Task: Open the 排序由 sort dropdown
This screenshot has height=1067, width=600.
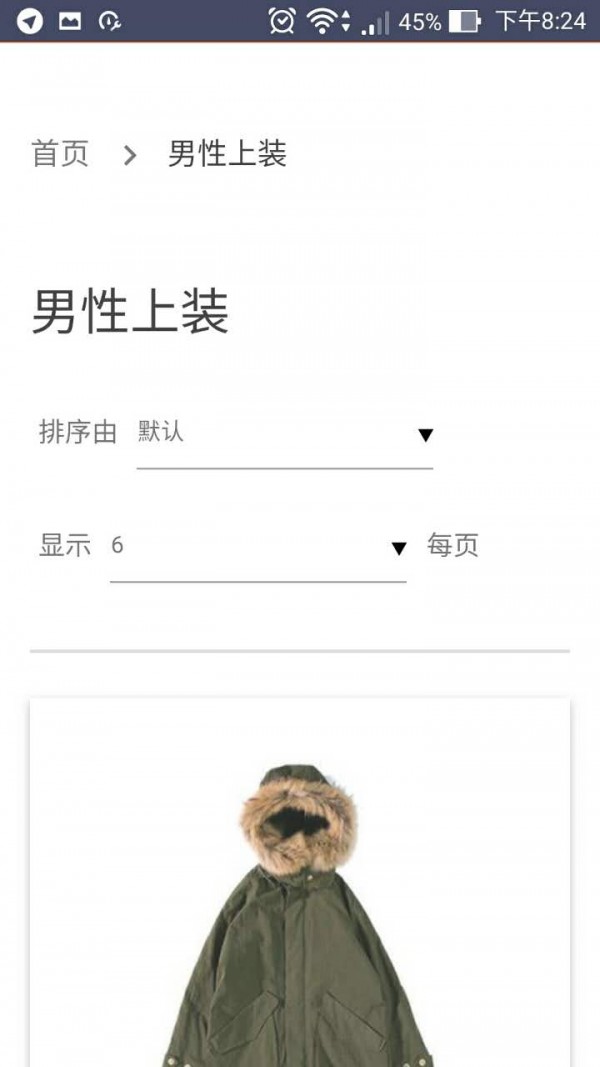Action: click(284, 434)
